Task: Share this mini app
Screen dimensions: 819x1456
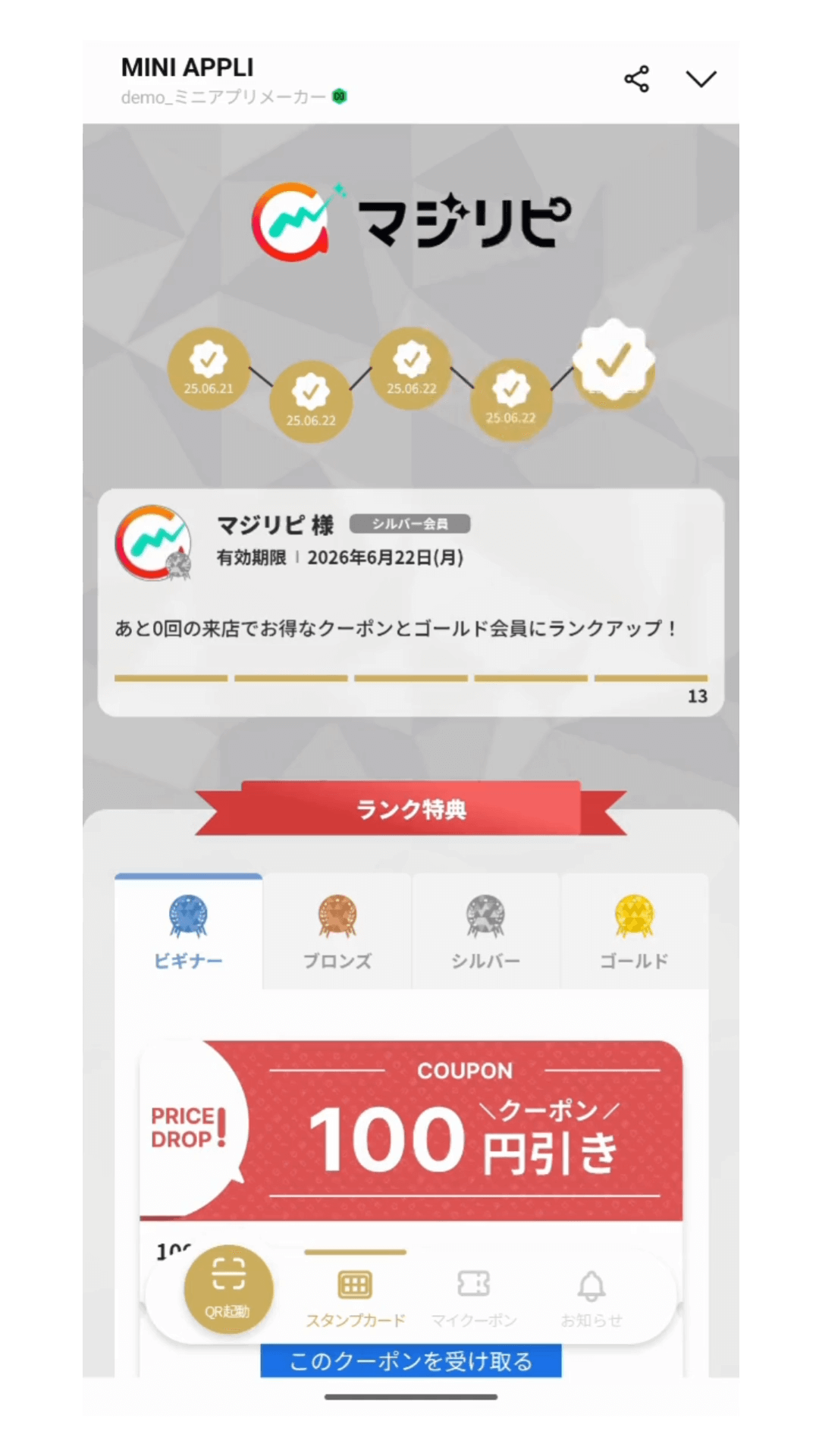Action: tap(636, 79)
